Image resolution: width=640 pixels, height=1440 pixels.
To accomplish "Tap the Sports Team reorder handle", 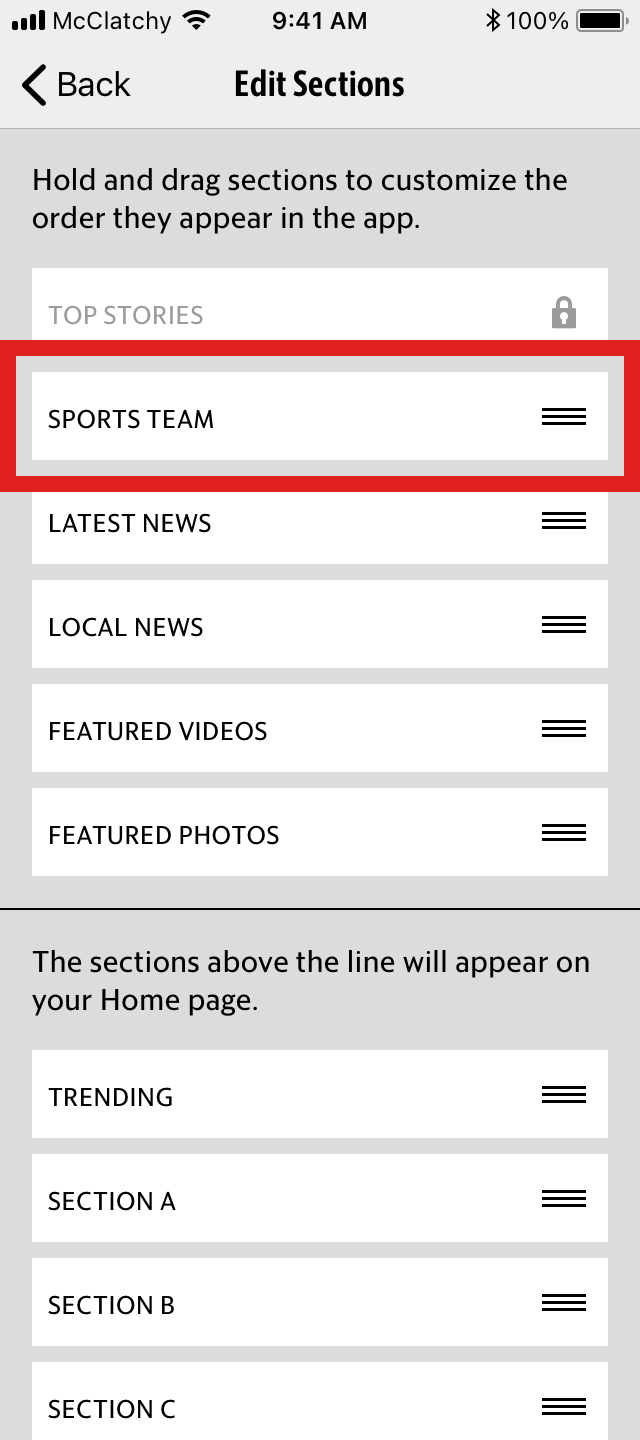I will pos(563,417).
